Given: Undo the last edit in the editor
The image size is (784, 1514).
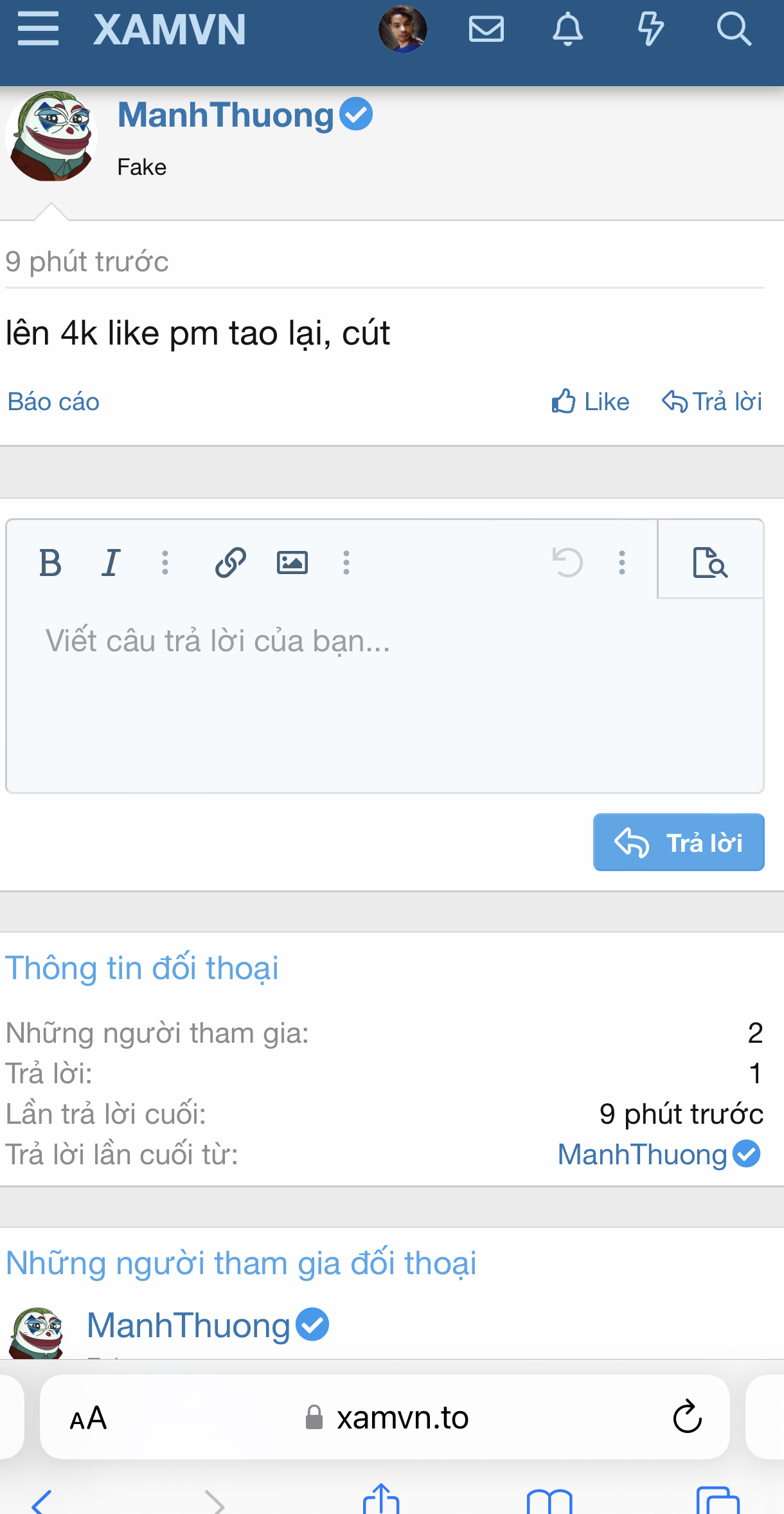Looking at the screenshot, I should pyautogui.click(x=567, y=563).
